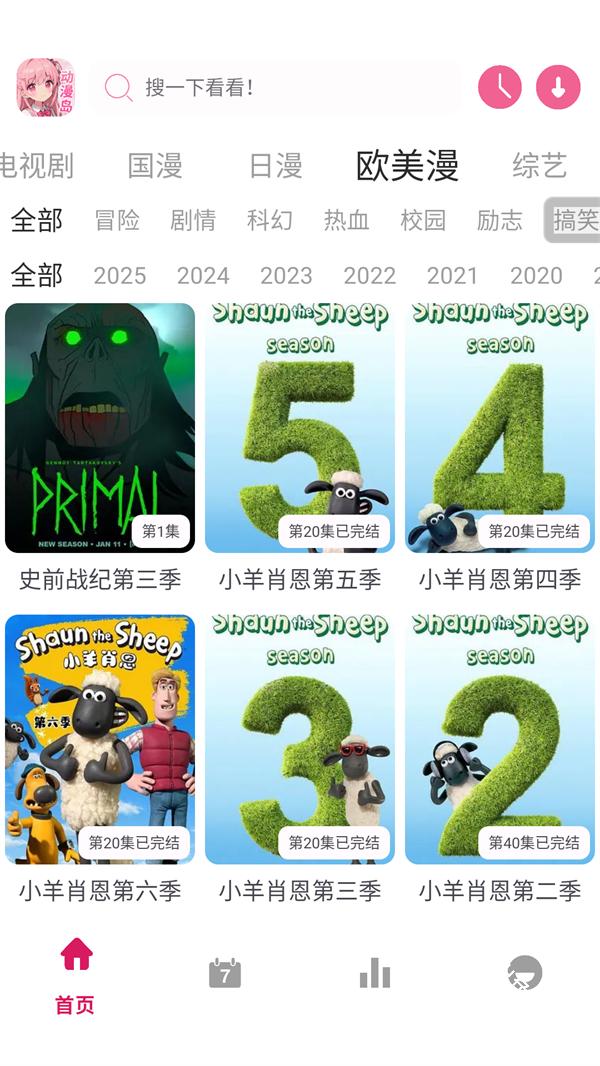This screenshot has width=600, height=1066.
Task: Open 史前战纪第三季 poster
Action: click(100, 428)
